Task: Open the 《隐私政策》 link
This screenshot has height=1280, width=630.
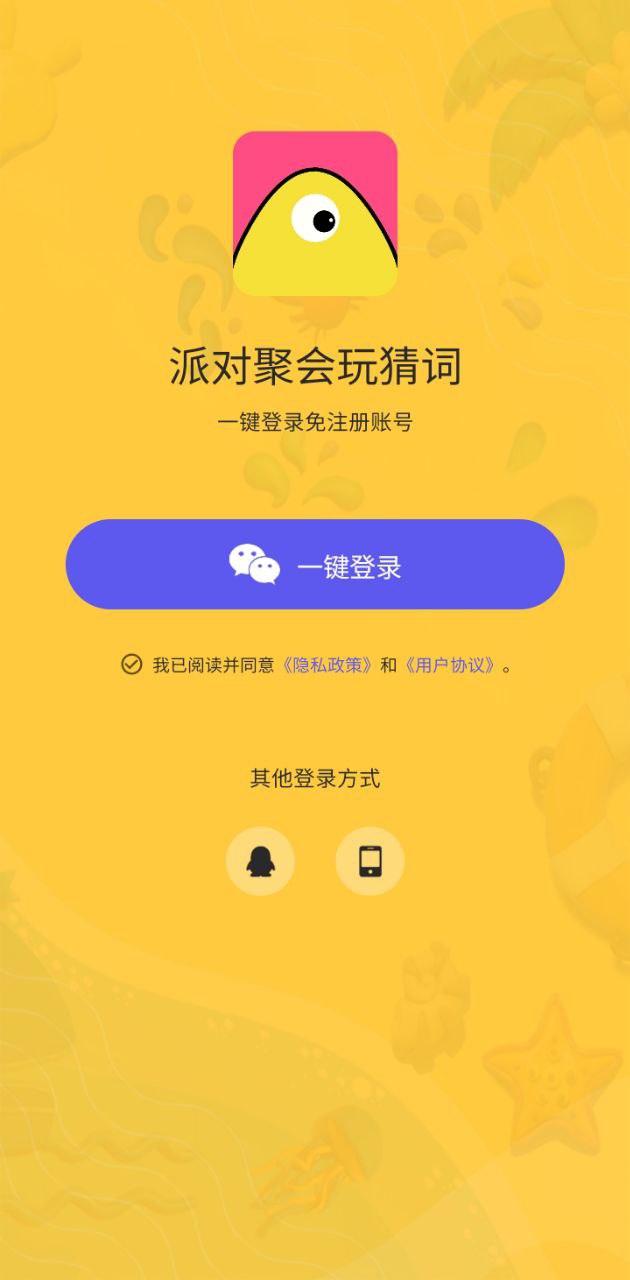Action: click(x=328, y=665)
